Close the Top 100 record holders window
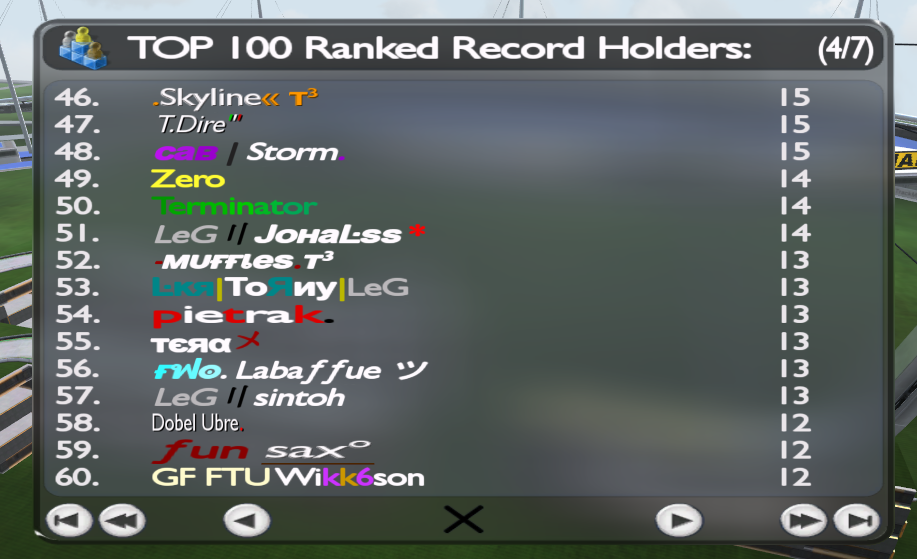 click(463, 519)
